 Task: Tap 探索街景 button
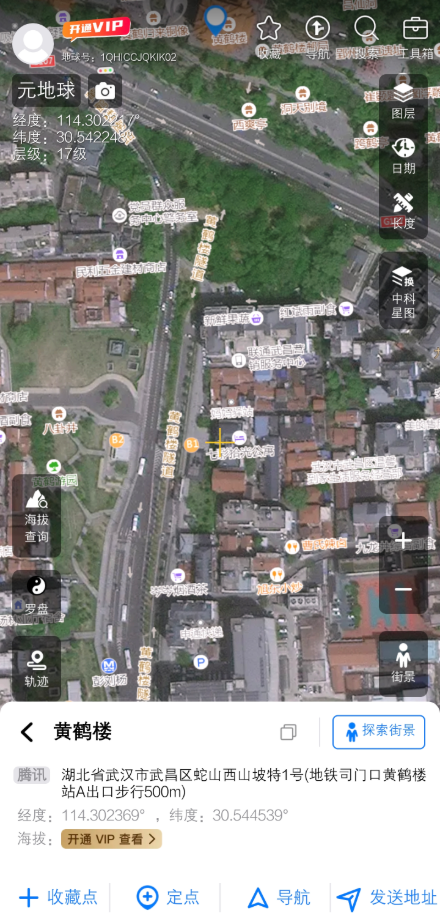[x=379, y=732]
